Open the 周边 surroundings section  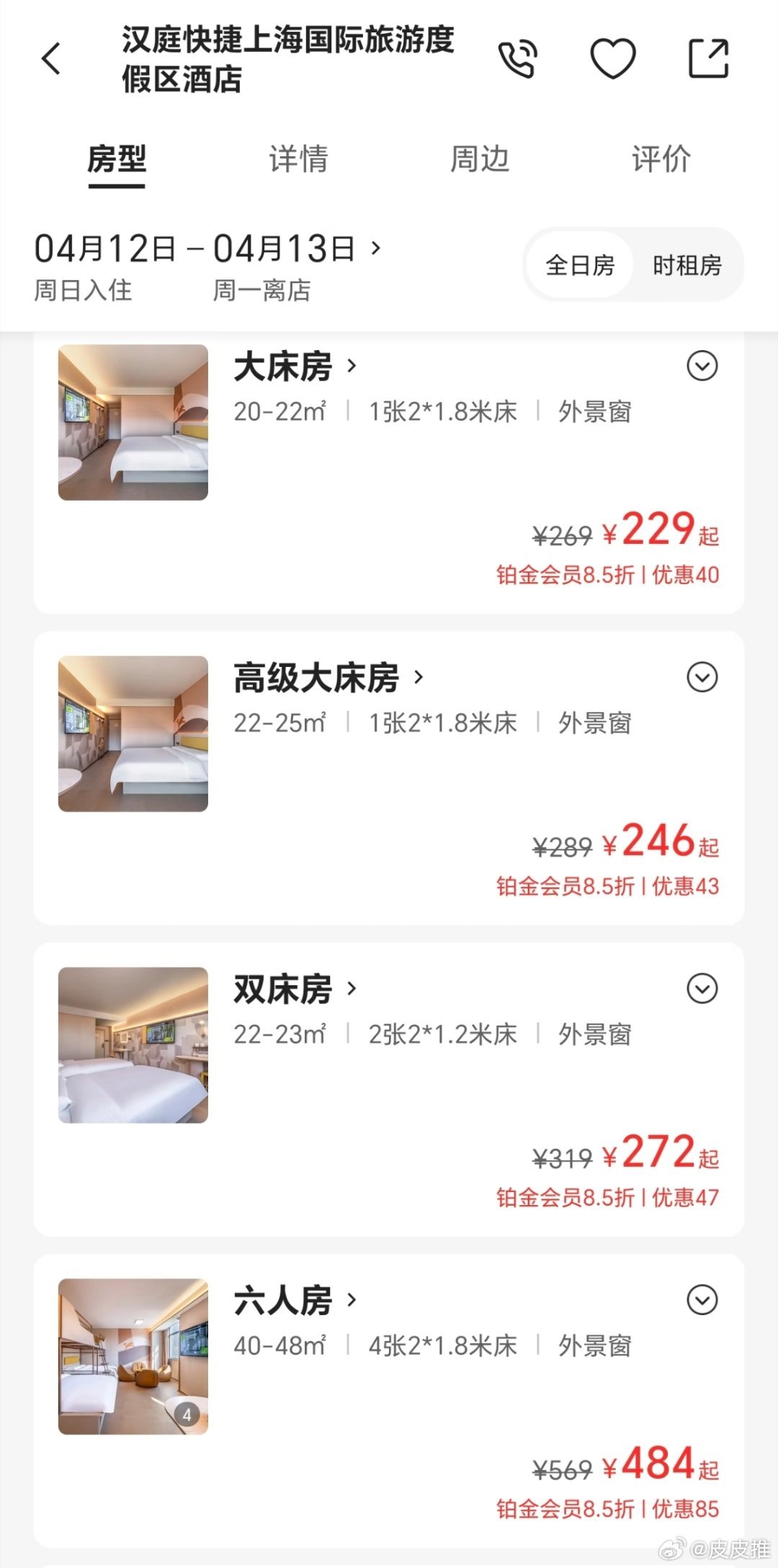pyautogui.click(x=478, y=160)
